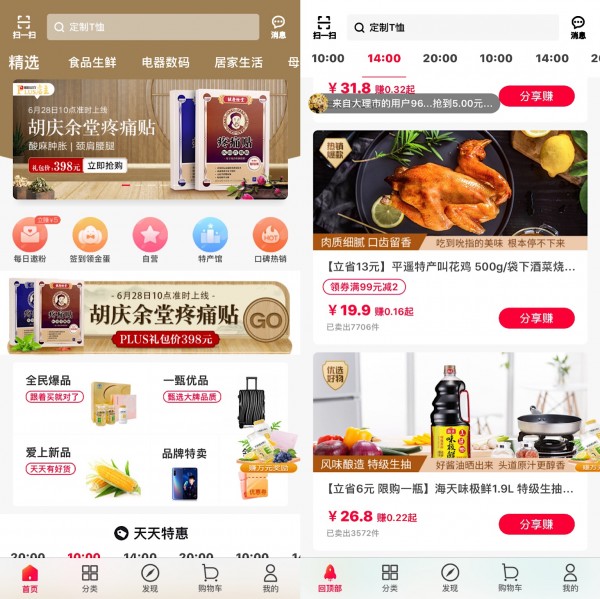Screen dimensions: 600x599
Task: Go to the 自营 section
Action: tap(149, 240)
